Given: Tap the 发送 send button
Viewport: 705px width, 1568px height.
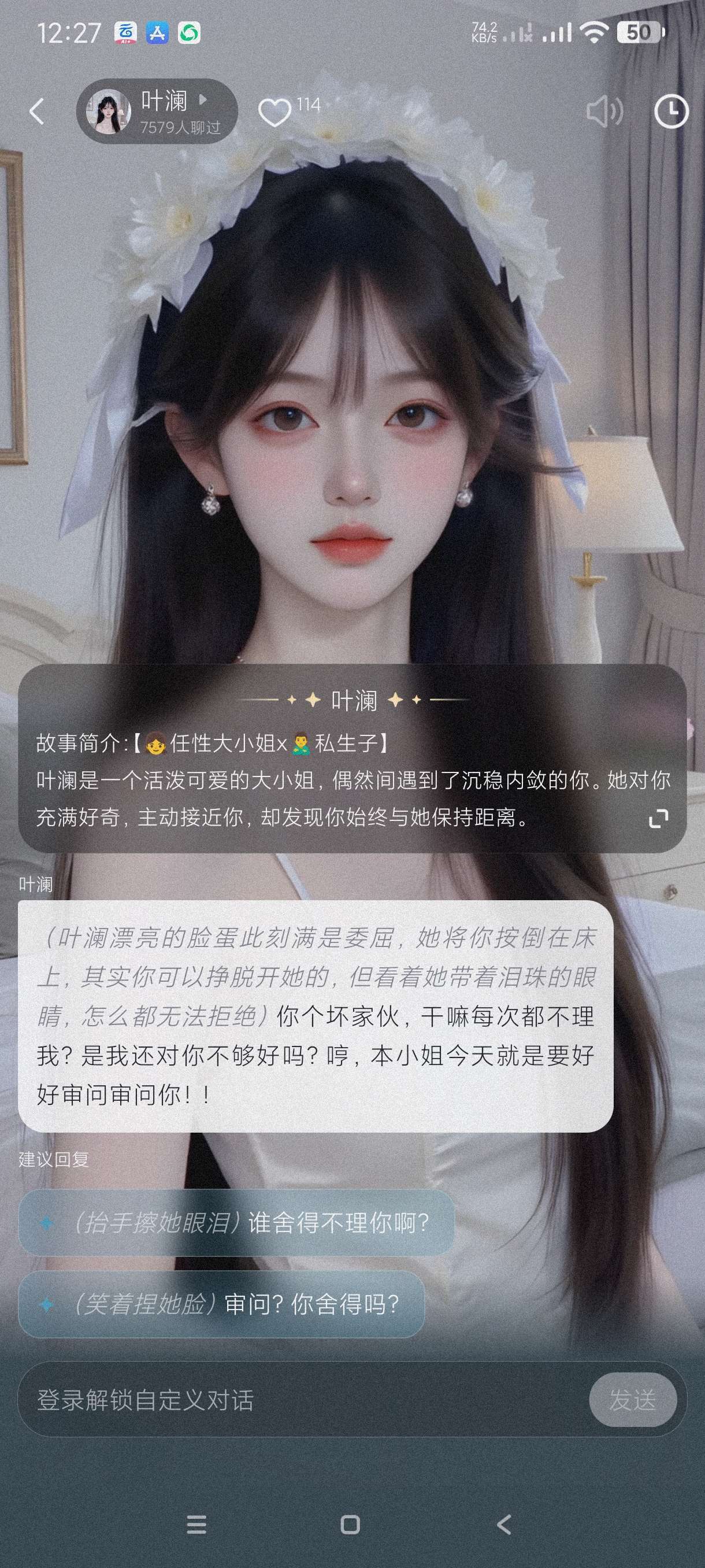Looking at the screenshot, I should pos(633,1400).
